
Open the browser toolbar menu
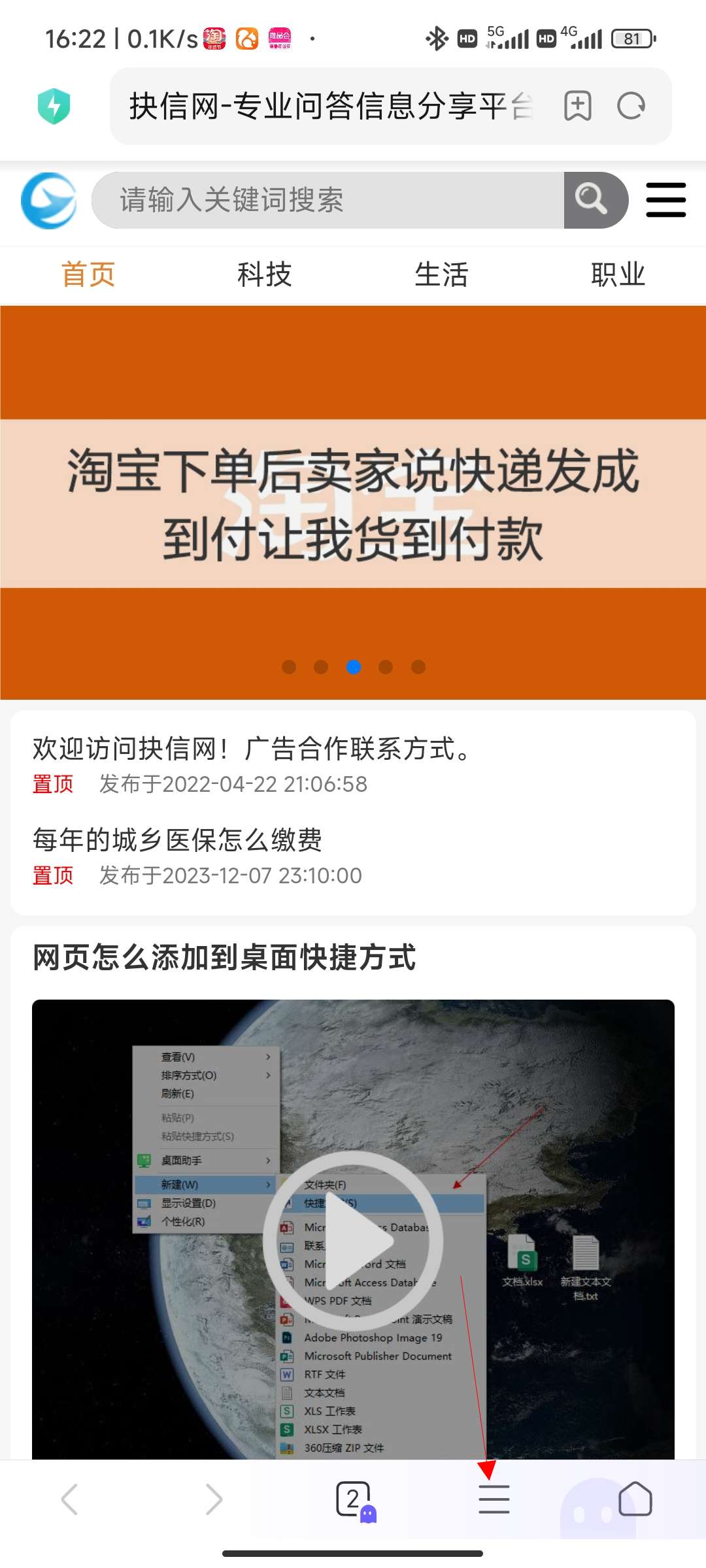(x=494, y=1499)
